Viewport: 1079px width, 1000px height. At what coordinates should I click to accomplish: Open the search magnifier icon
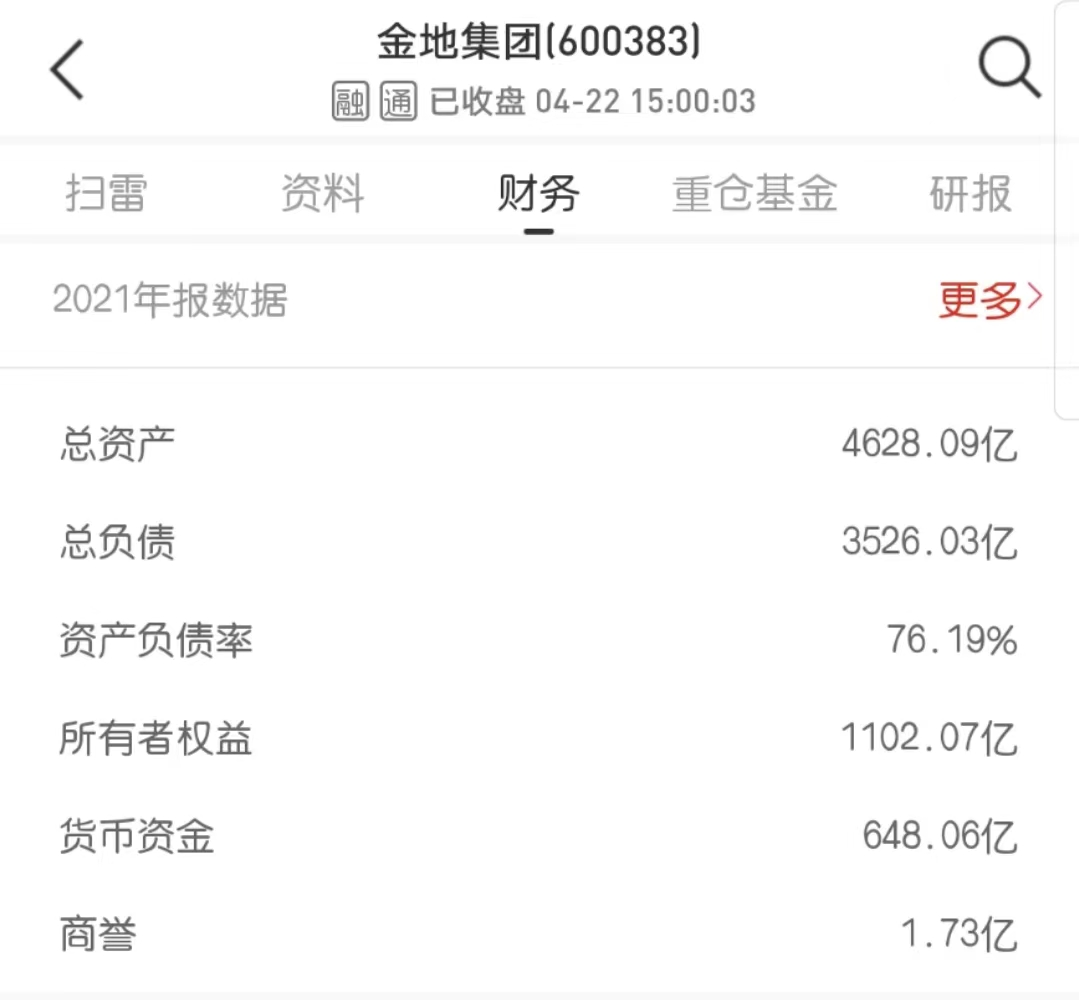coord(1008,70)
